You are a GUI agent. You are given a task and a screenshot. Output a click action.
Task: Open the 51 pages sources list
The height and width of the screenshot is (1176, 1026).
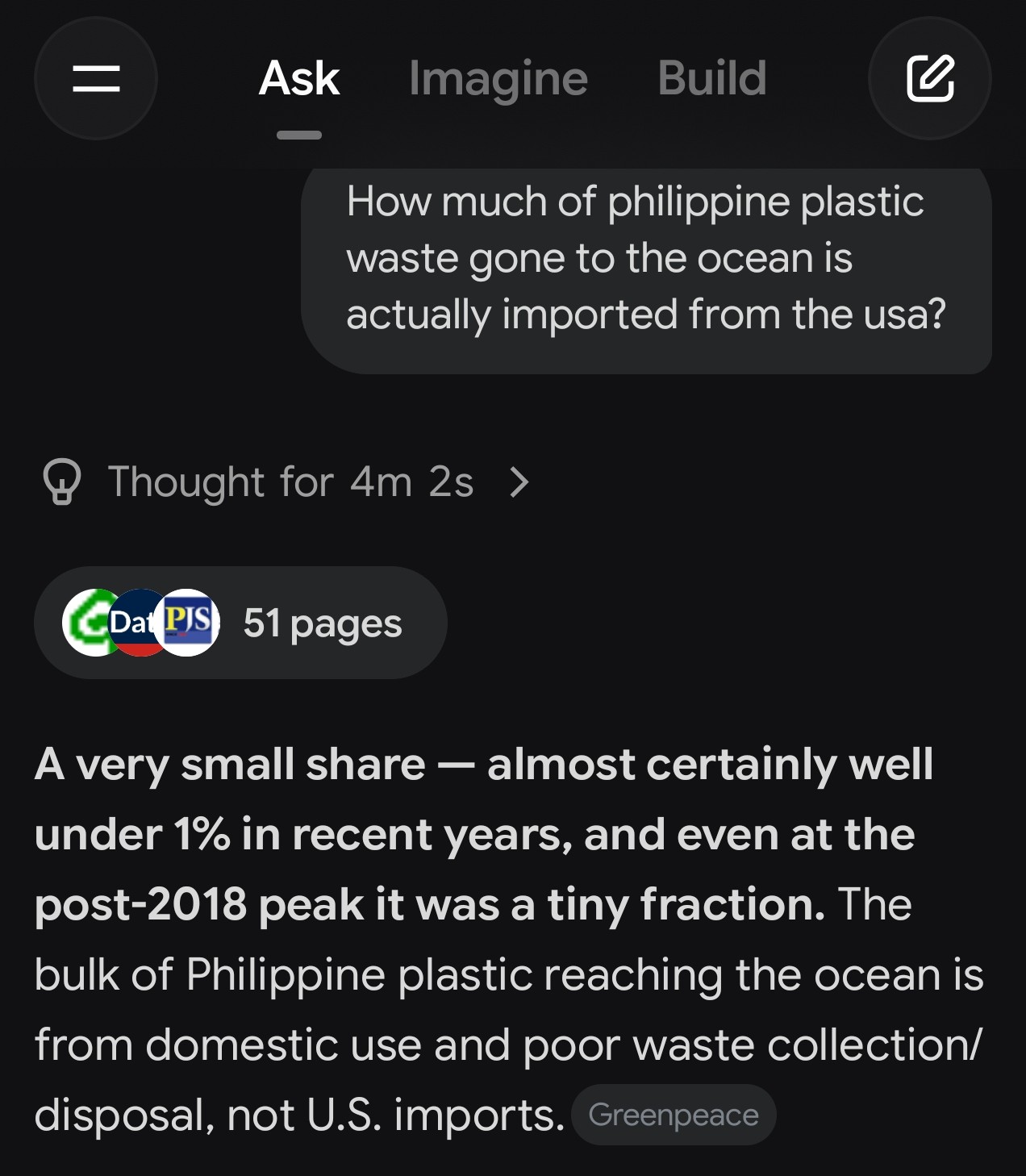(x=240, y=623)
